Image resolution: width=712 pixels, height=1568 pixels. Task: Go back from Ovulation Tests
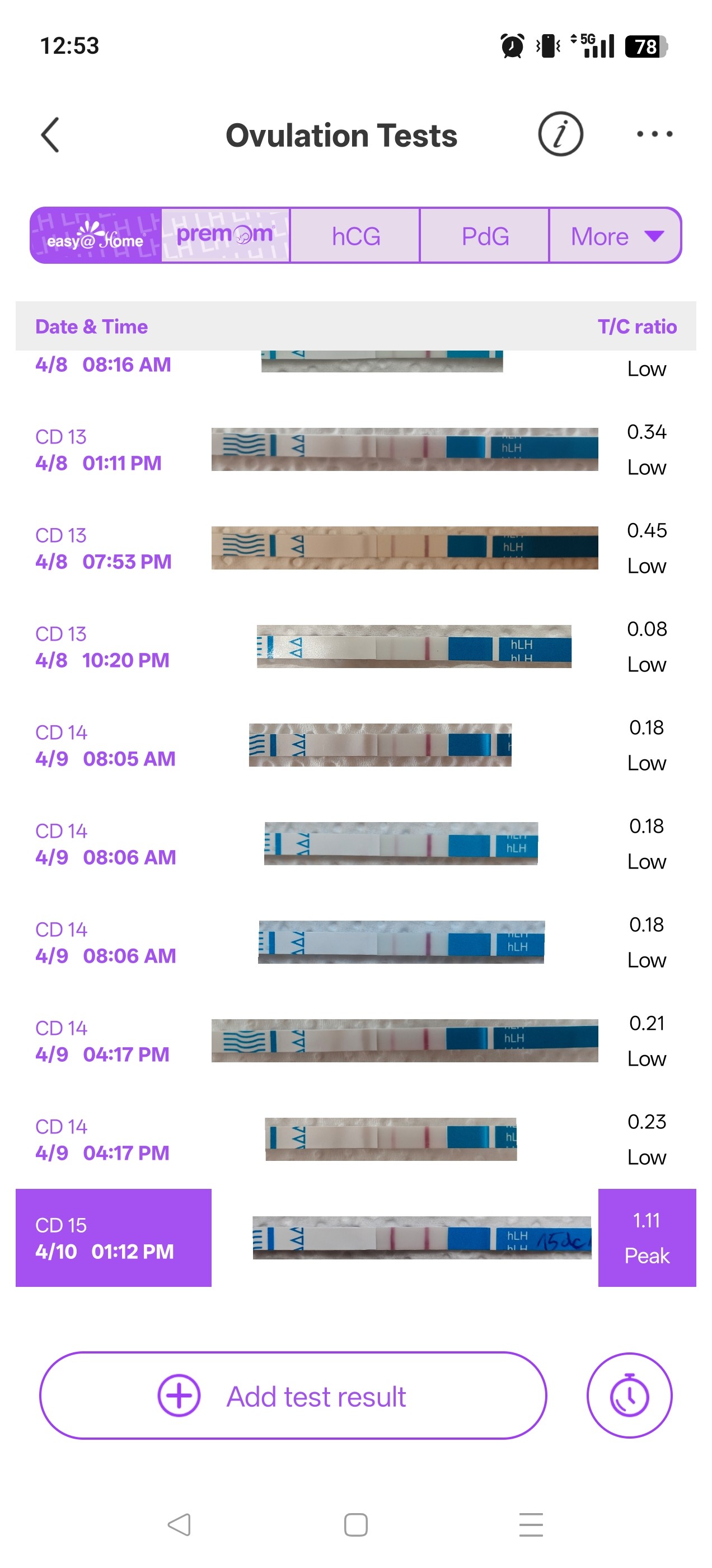50,134
